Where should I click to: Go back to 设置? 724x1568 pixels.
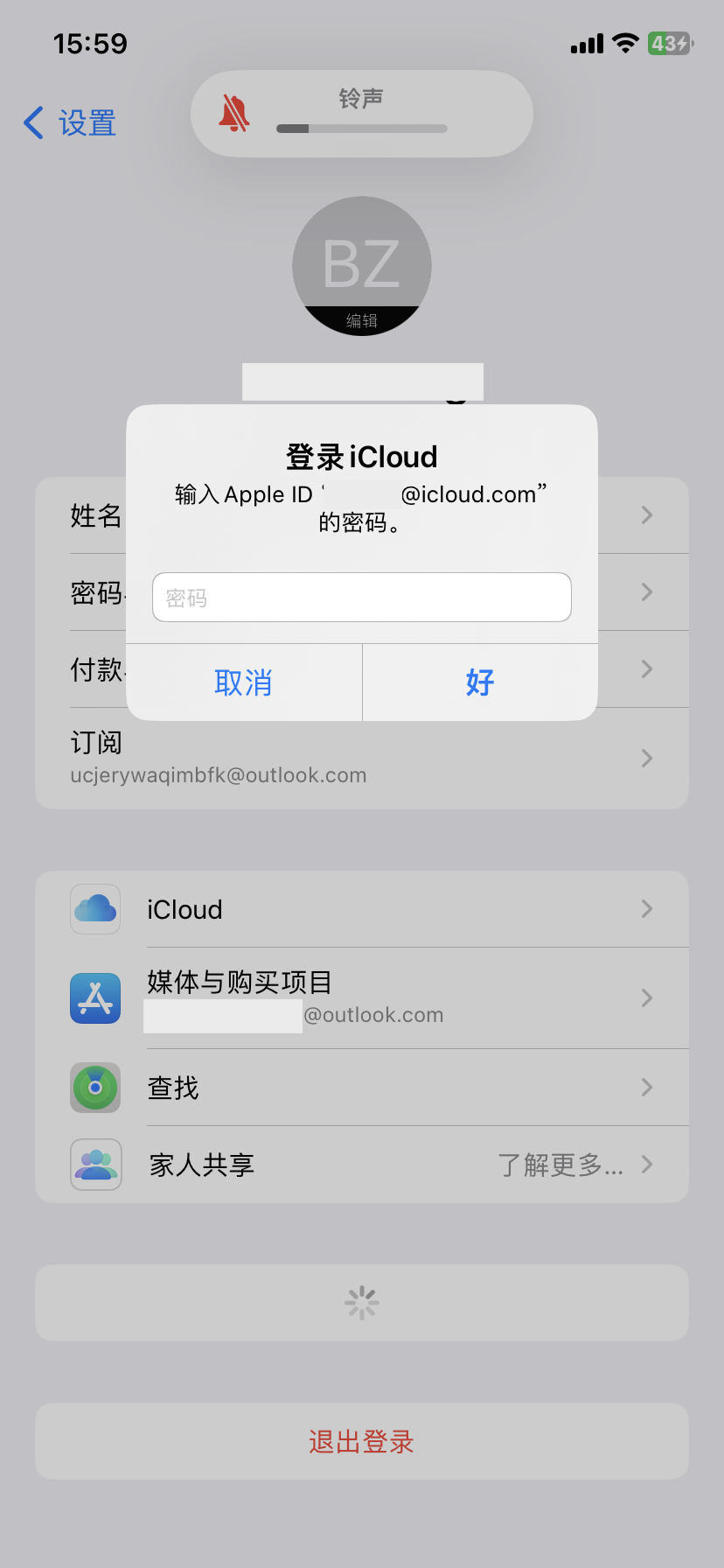point(71,123)
